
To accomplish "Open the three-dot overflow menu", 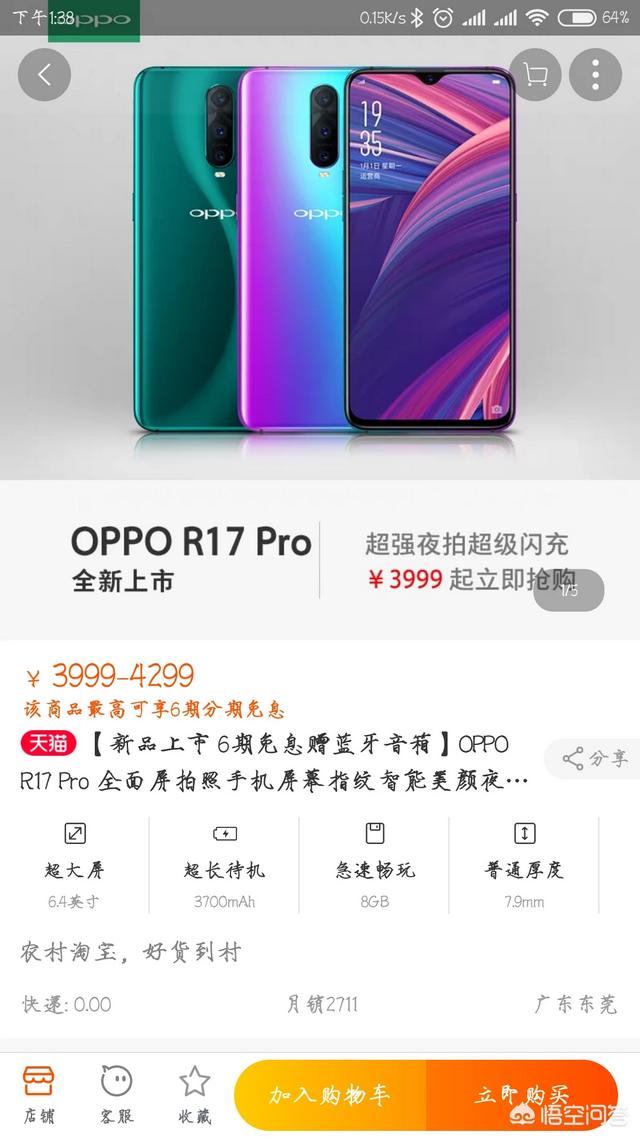I will [595, 74].
